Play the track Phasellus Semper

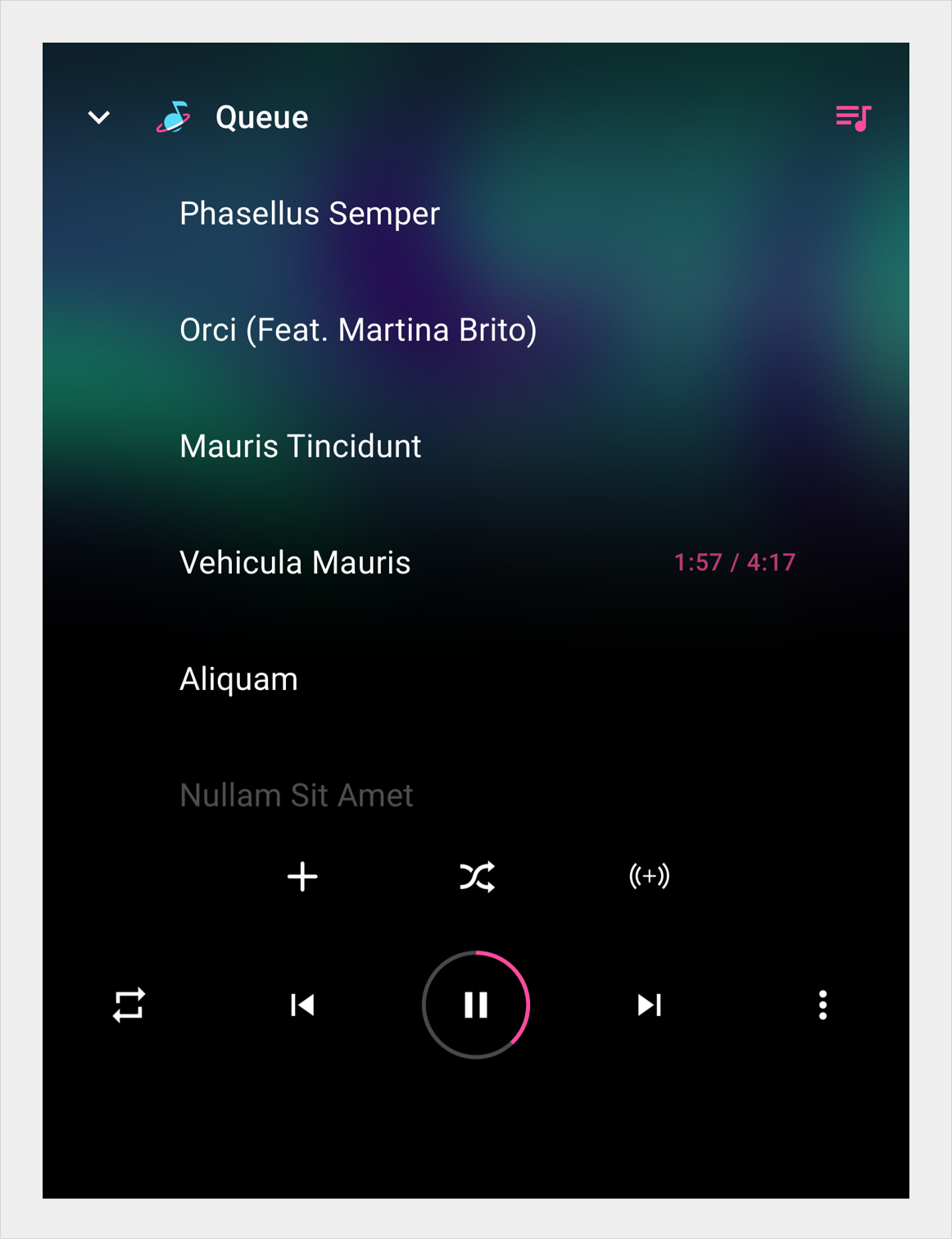(x=310, y=214)
